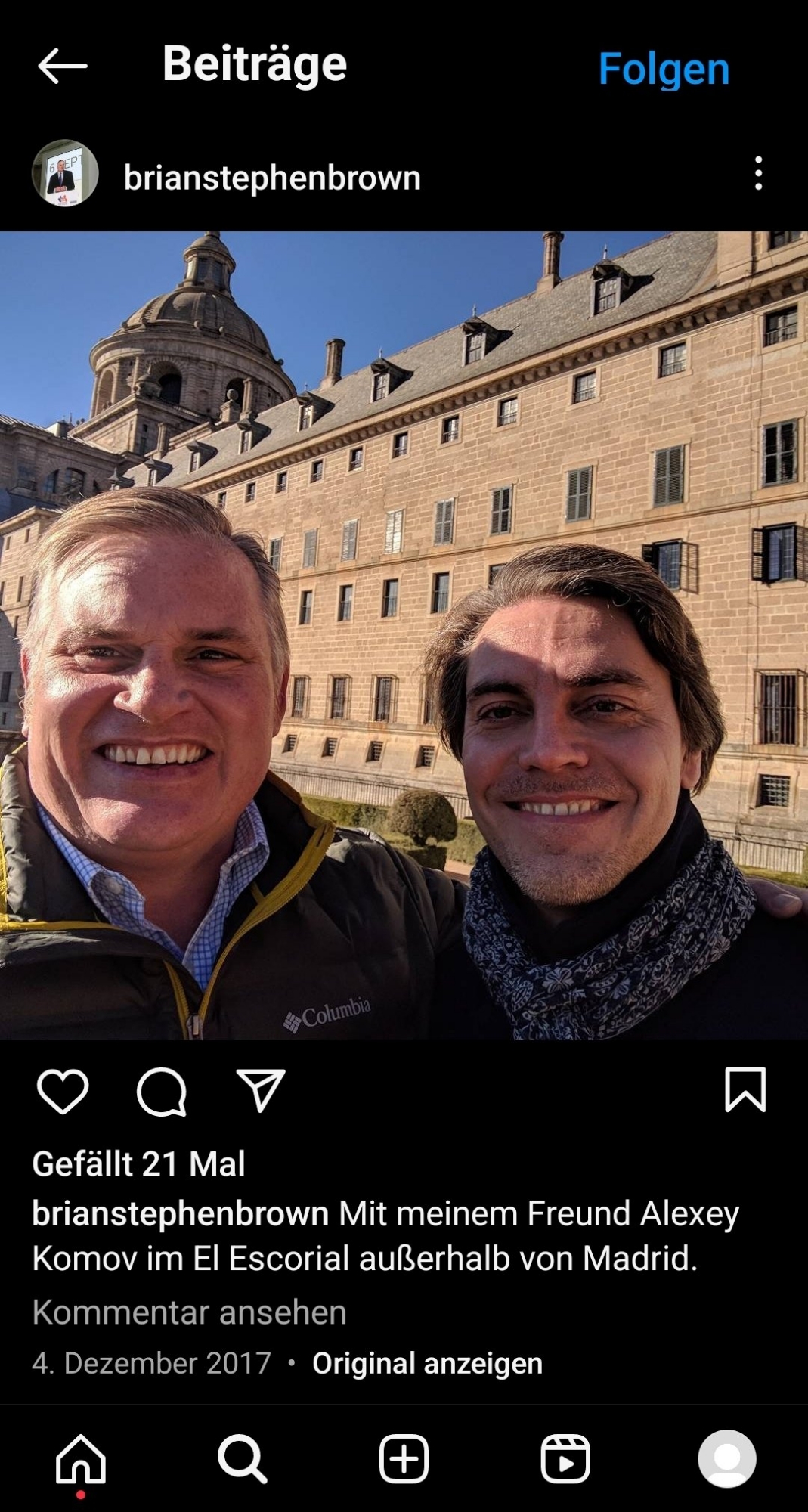Image resolution: width=808 pixels, height=1512 pixels.
Task: Like this post with the heart icon
Action: 63,1091
